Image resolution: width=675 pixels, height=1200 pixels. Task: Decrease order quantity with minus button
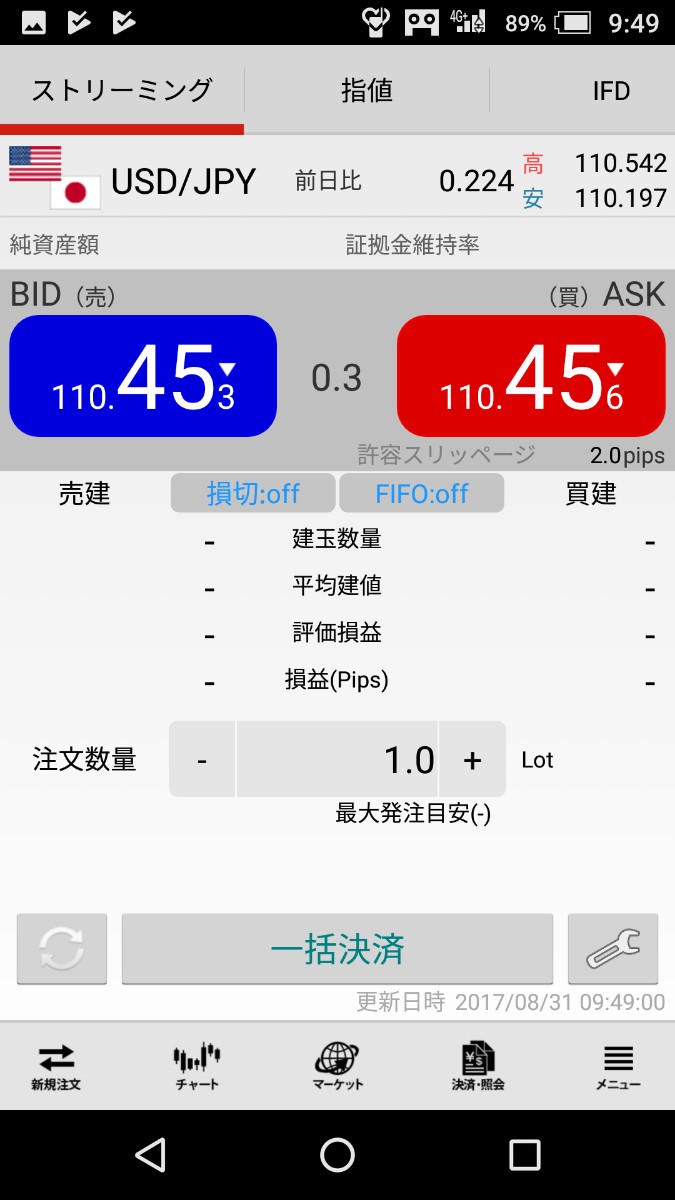click(x=202, y=760)
